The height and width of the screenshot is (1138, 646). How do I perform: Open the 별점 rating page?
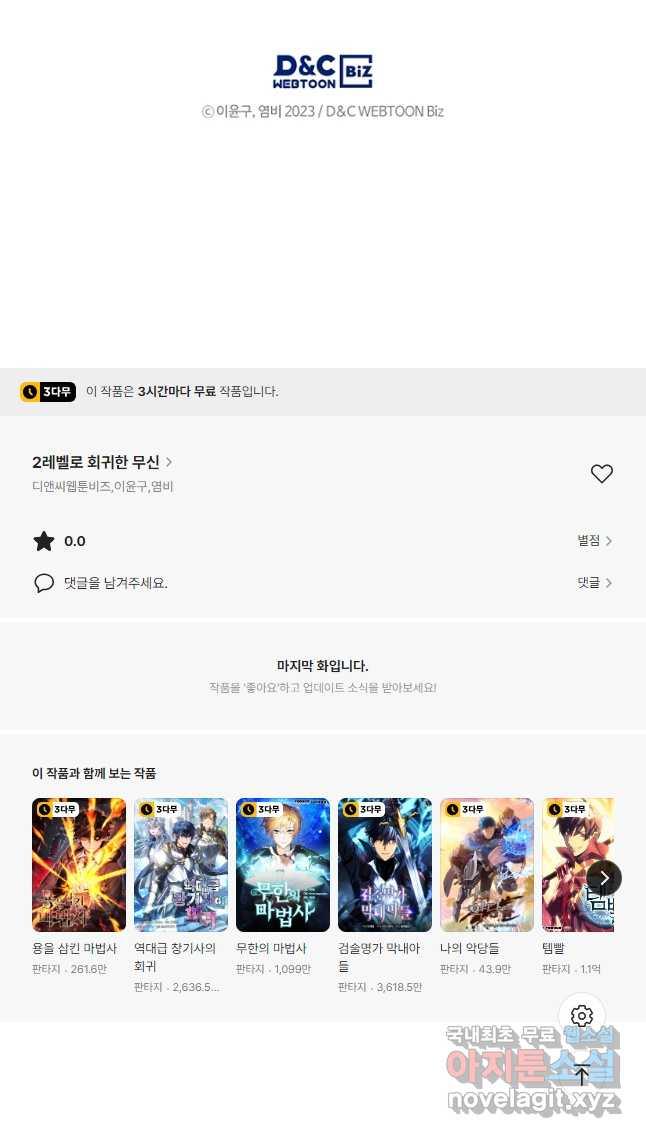tap(594, 541)
